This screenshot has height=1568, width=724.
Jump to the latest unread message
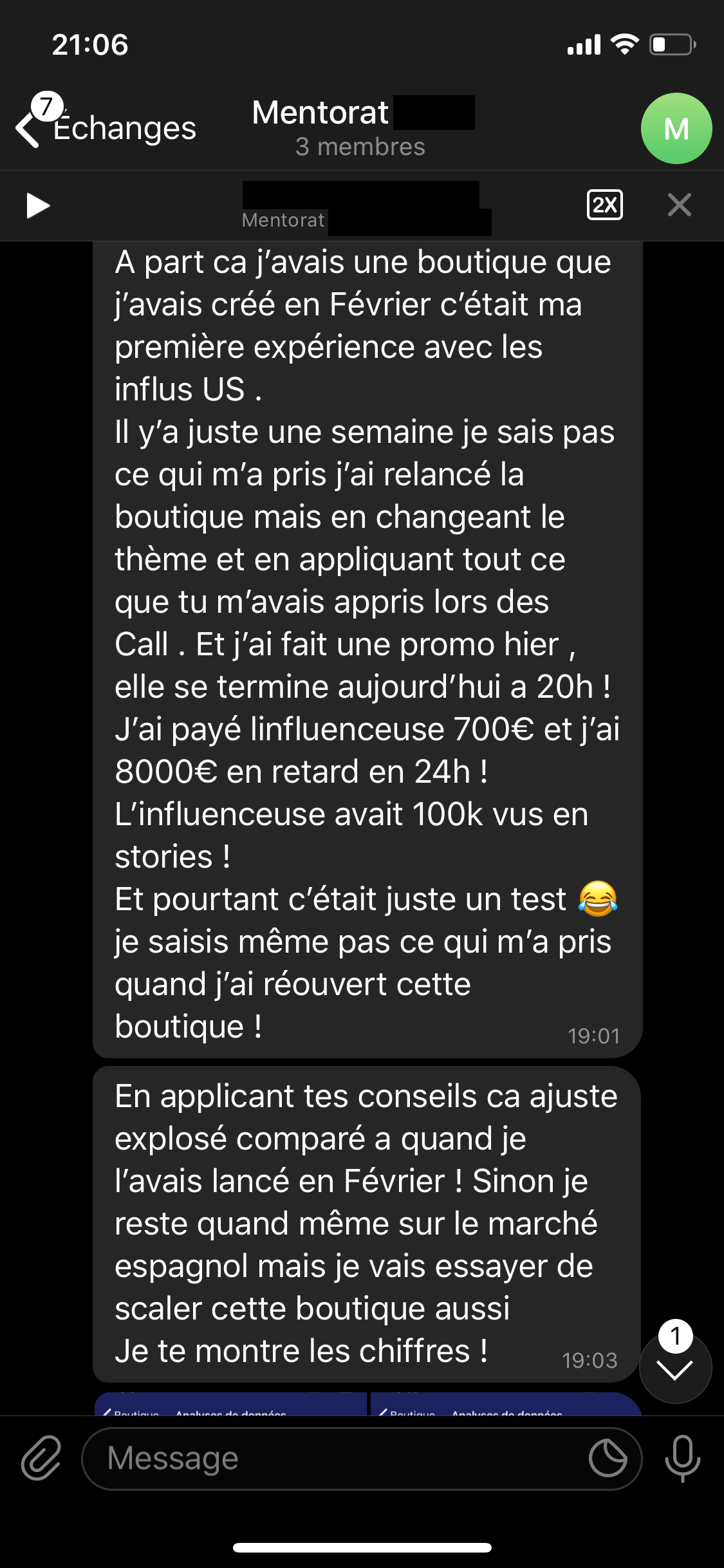pyautogui.click(x=675, y=1368)
